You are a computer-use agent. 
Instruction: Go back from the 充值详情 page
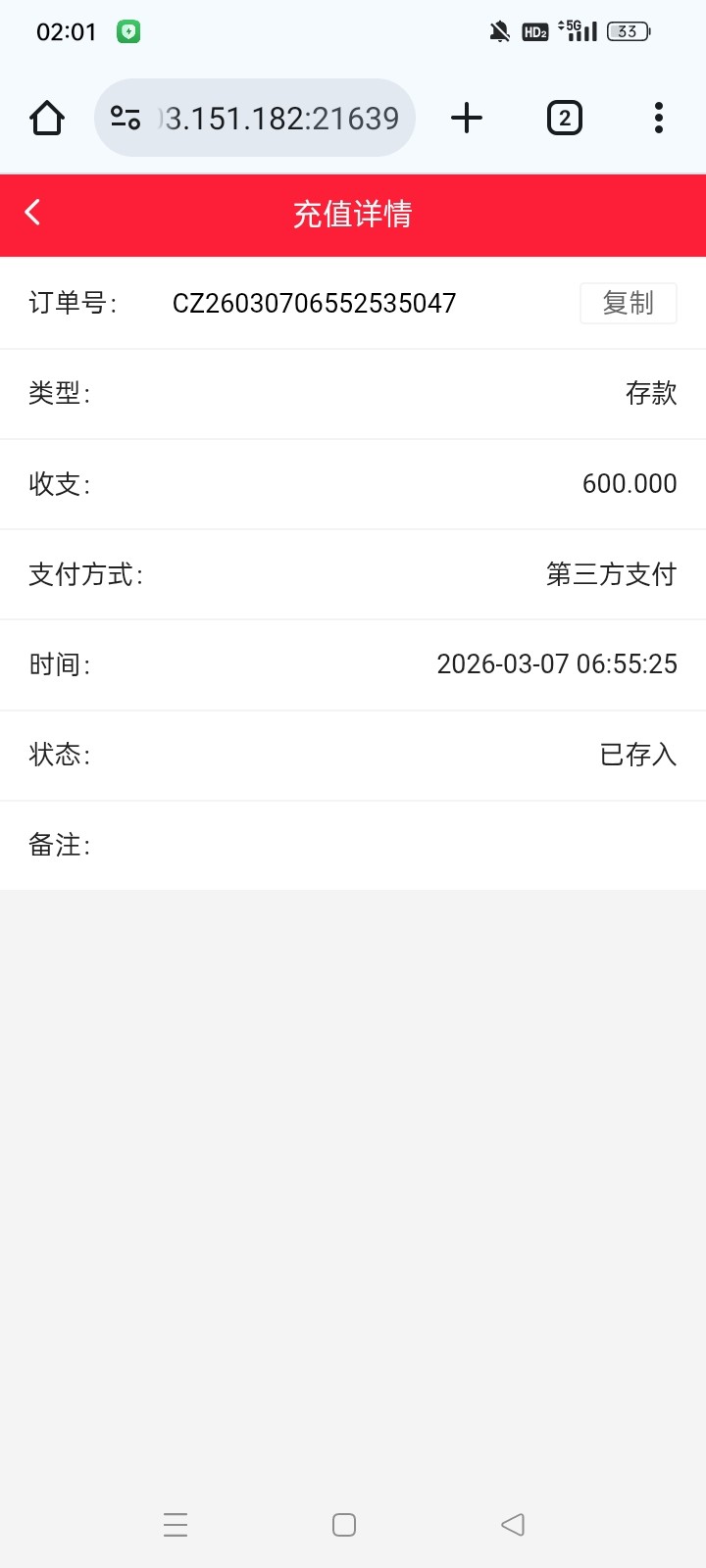coord(33,213)
